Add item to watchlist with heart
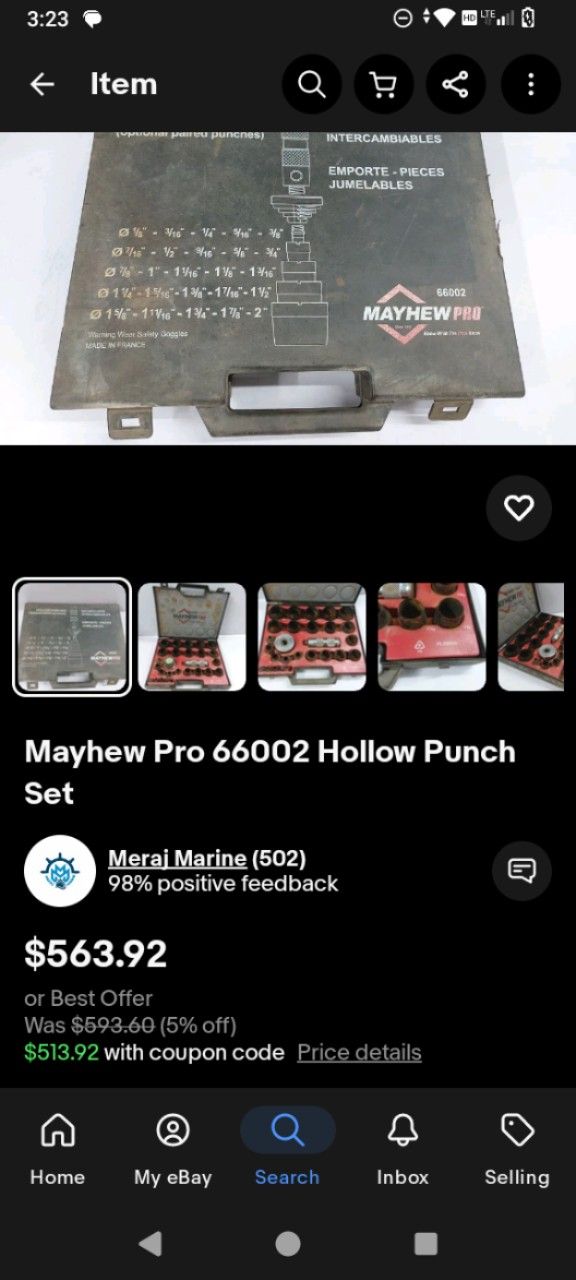576x1280 pixels. click(519, 508)
